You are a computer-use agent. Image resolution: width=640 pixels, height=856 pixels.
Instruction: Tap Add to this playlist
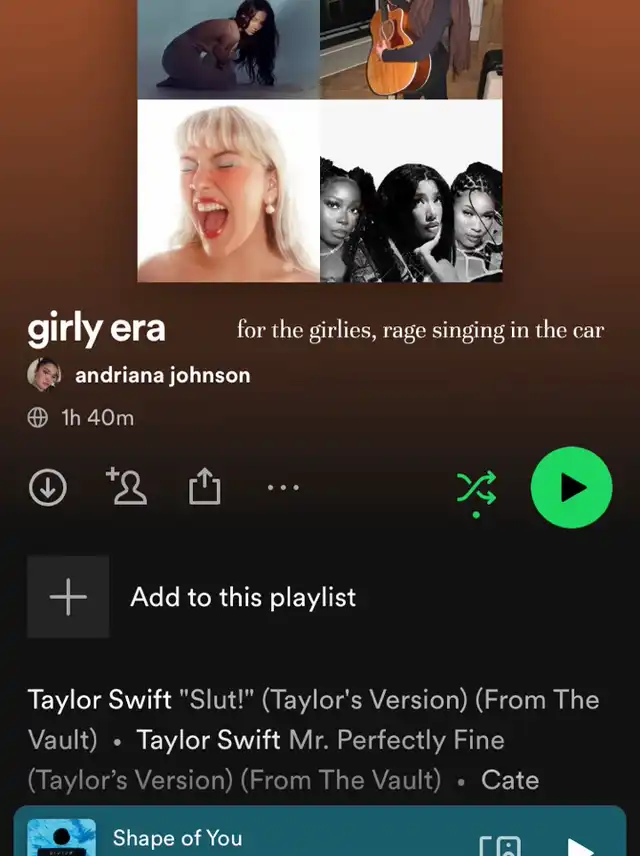coord(192,597)
